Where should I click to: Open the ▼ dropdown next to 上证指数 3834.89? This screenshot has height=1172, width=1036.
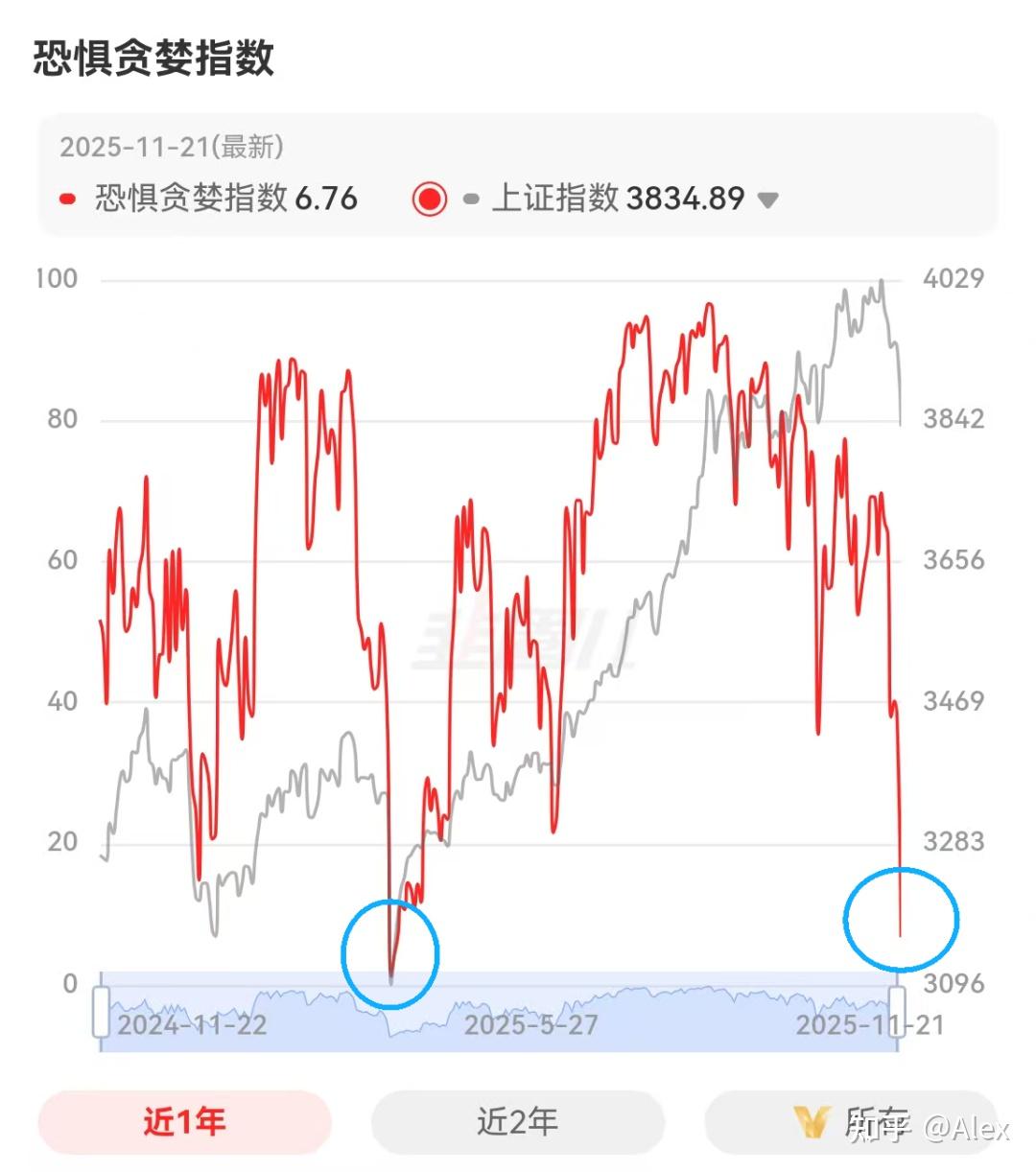coord(767,199)
